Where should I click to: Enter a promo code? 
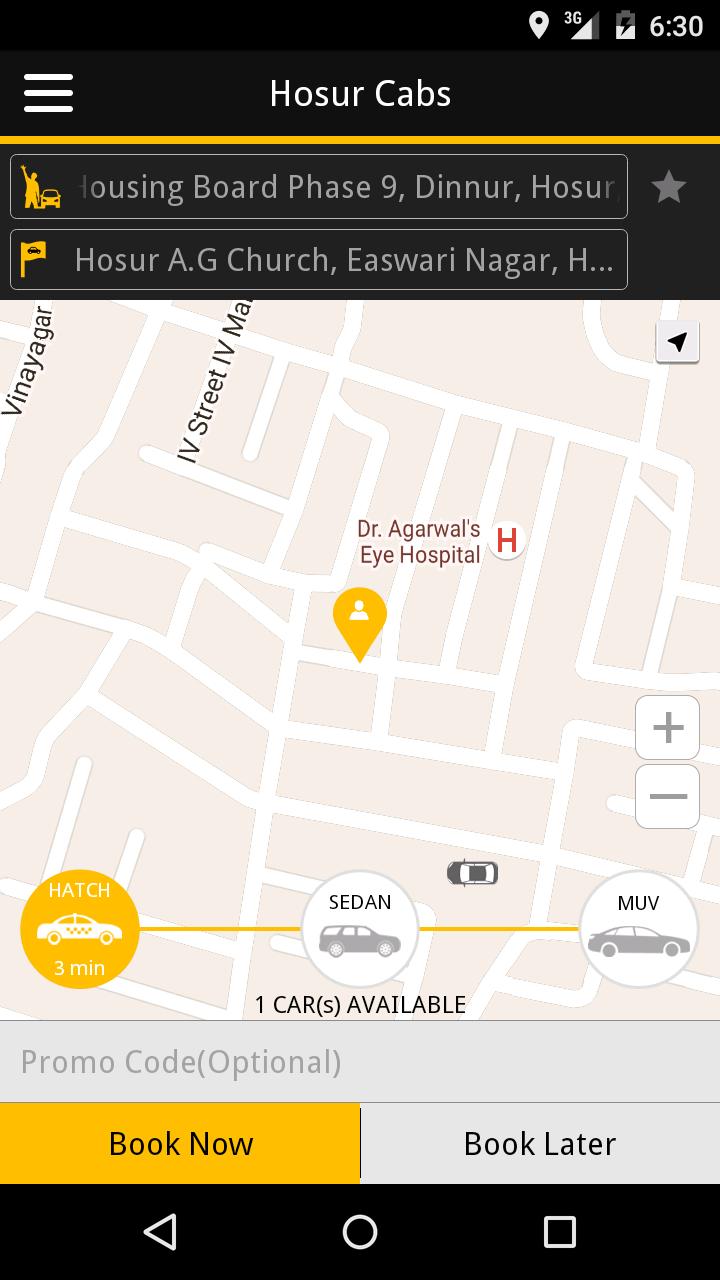360,1062
